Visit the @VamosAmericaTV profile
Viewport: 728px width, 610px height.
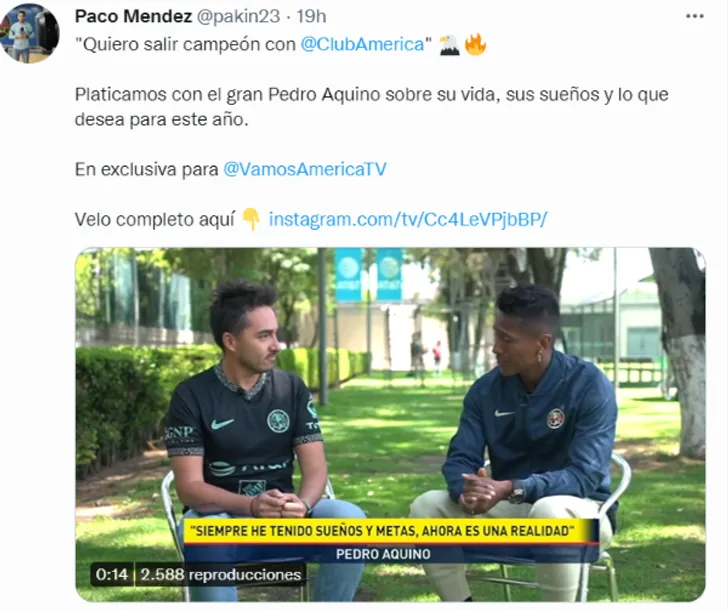click(304, 169)
